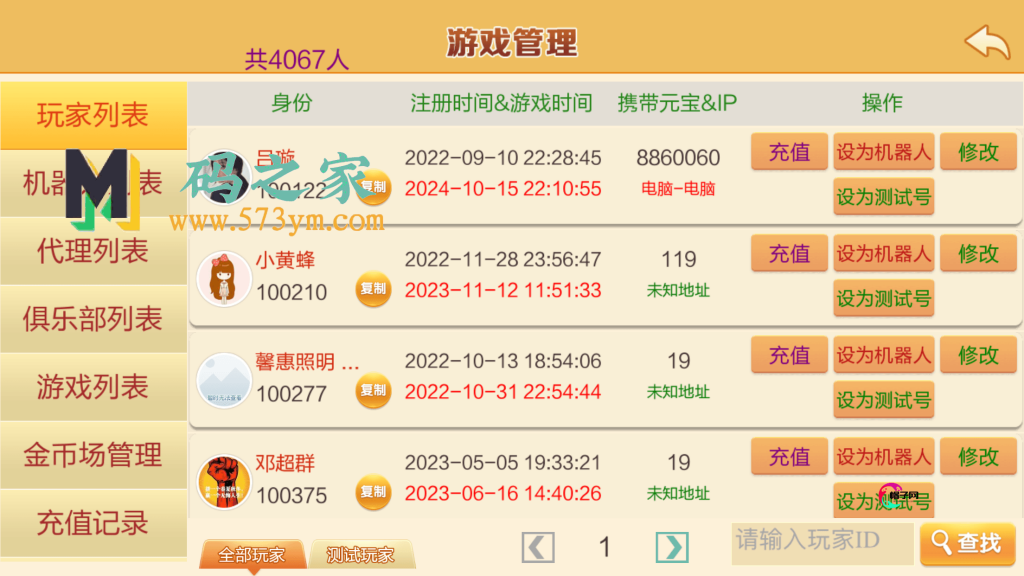Open 游戏列表 in the sidebar
The image size is (1024, 576).
coord(93,387)
